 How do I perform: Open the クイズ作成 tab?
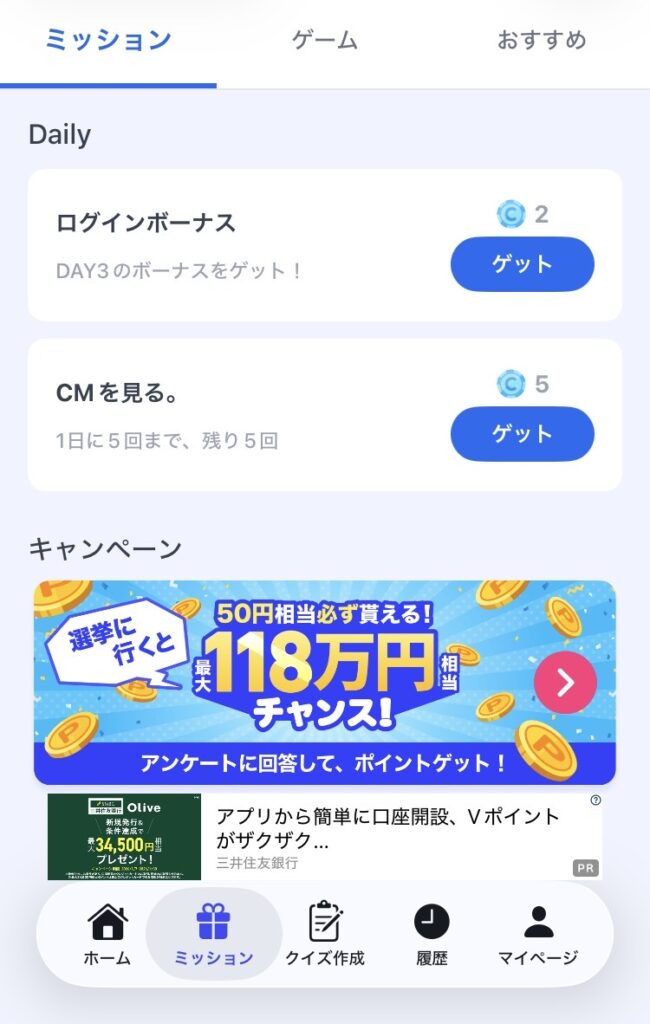(323, 934)
